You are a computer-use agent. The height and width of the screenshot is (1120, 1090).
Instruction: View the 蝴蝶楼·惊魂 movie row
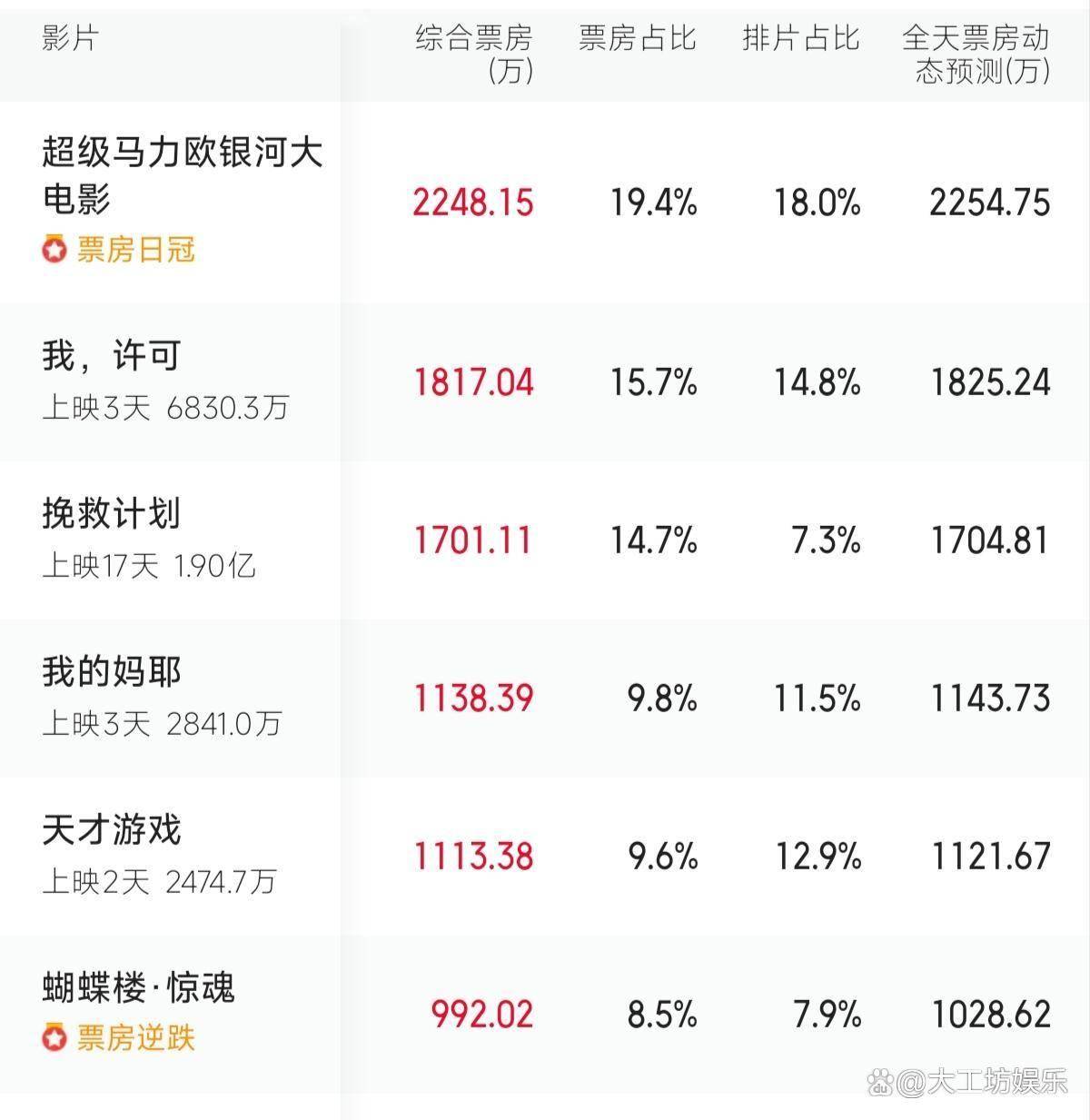point(138,988)
